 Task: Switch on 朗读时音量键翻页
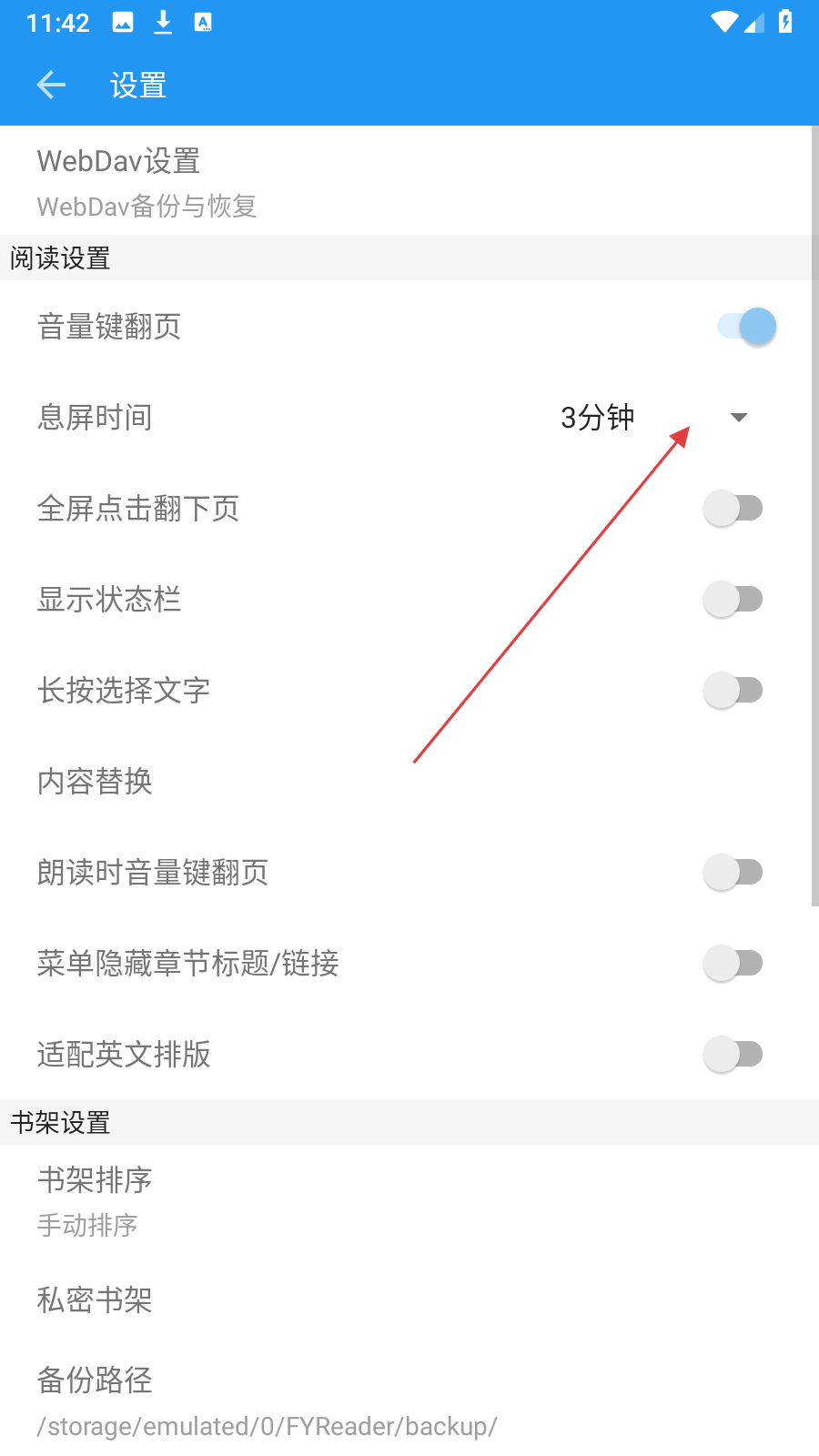733,872
